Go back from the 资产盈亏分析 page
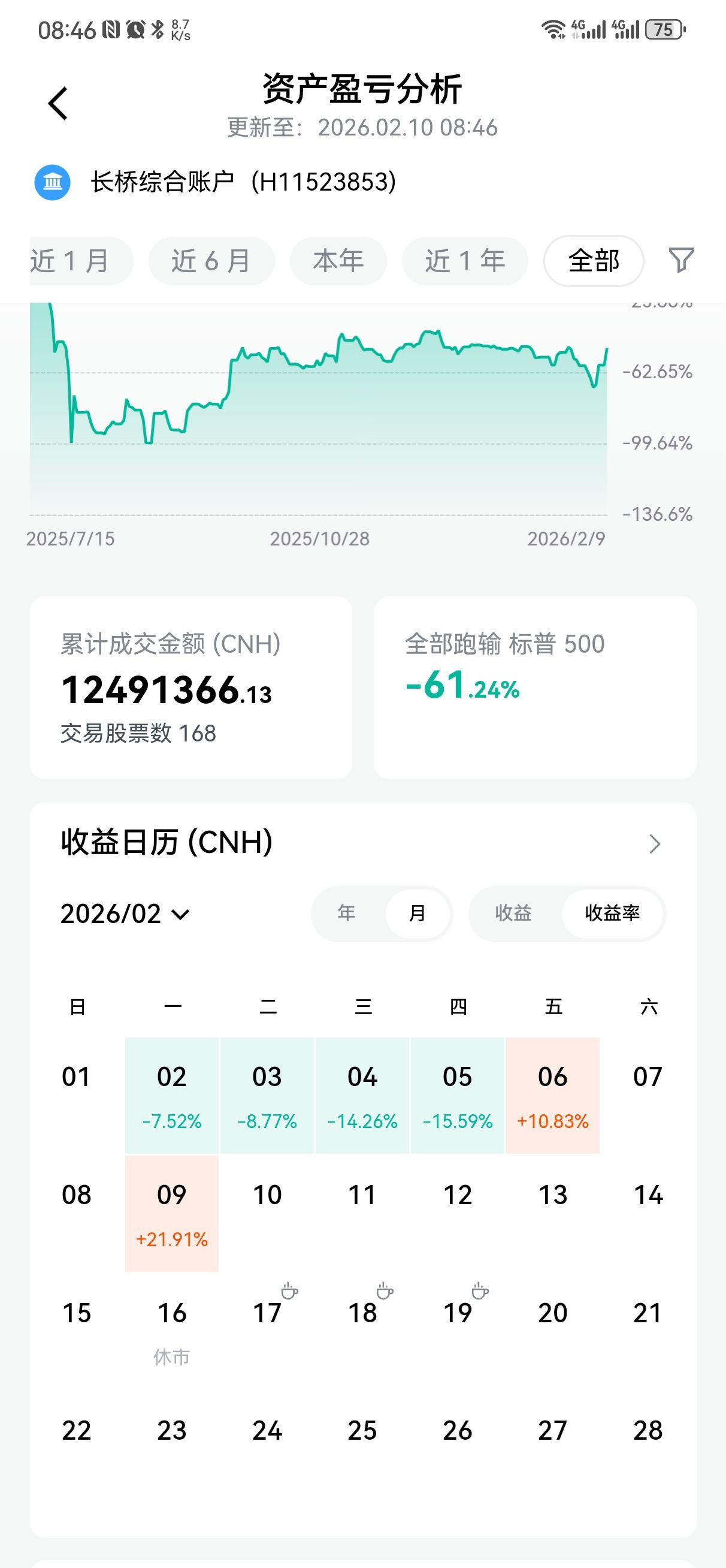The width and height of the screenshot is (726, 1568). [58, 104]
